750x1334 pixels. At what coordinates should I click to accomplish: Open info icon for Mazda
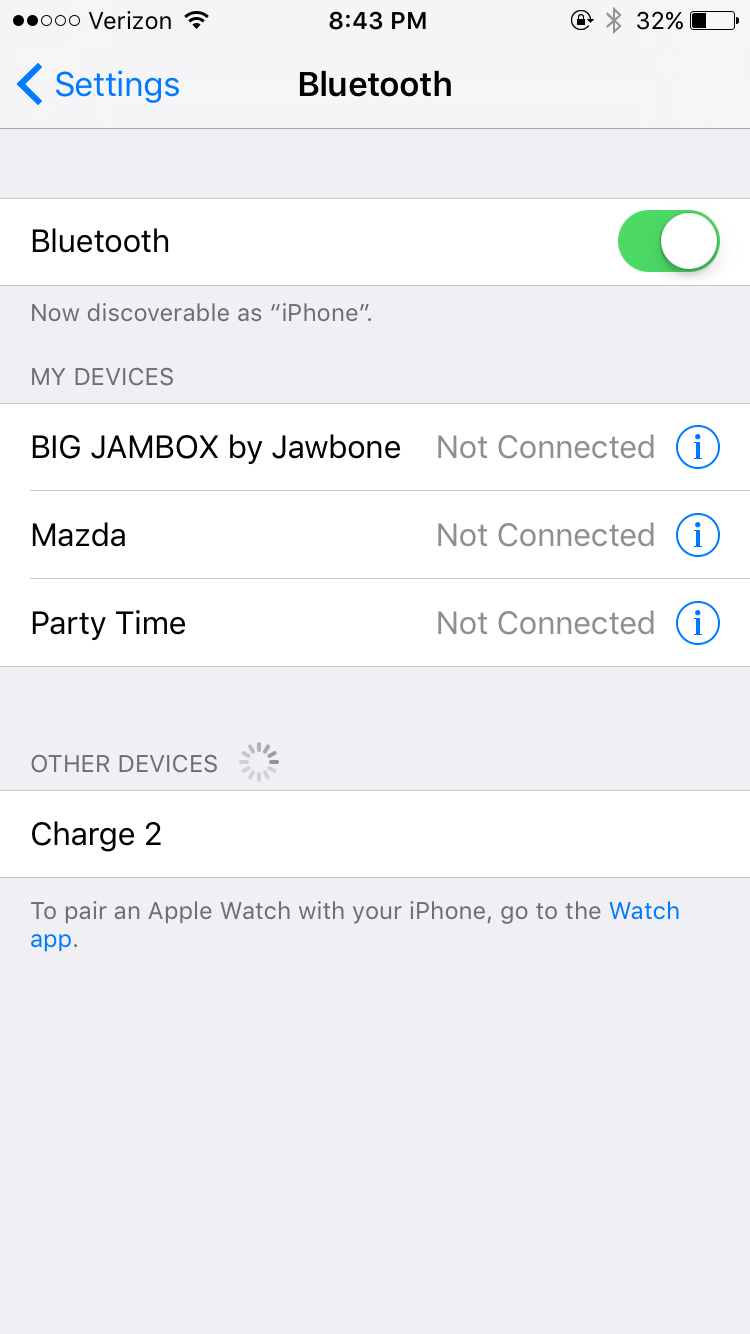(x=697, y=535)
